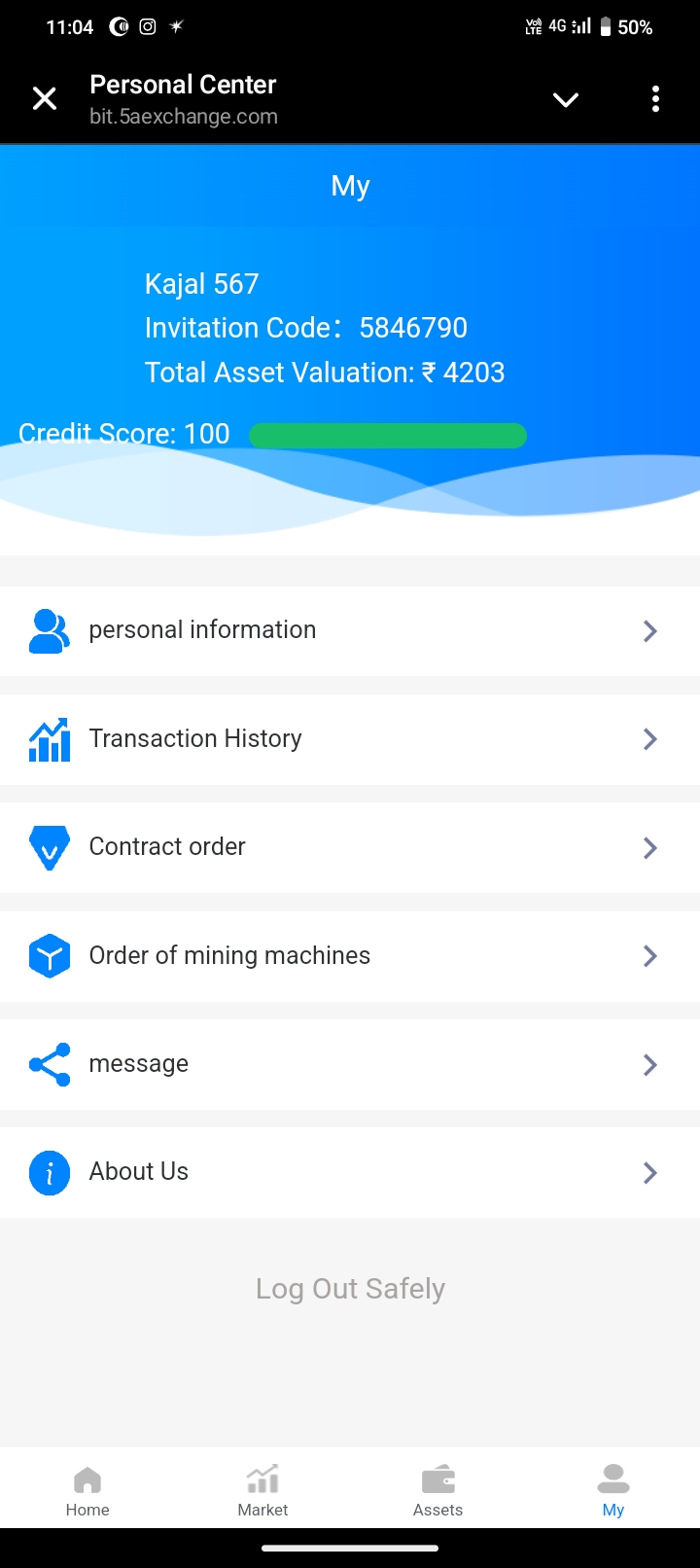Show Order of mining machines
Viewport: 700px width, 1568px height.
click(x=349, y=956)
